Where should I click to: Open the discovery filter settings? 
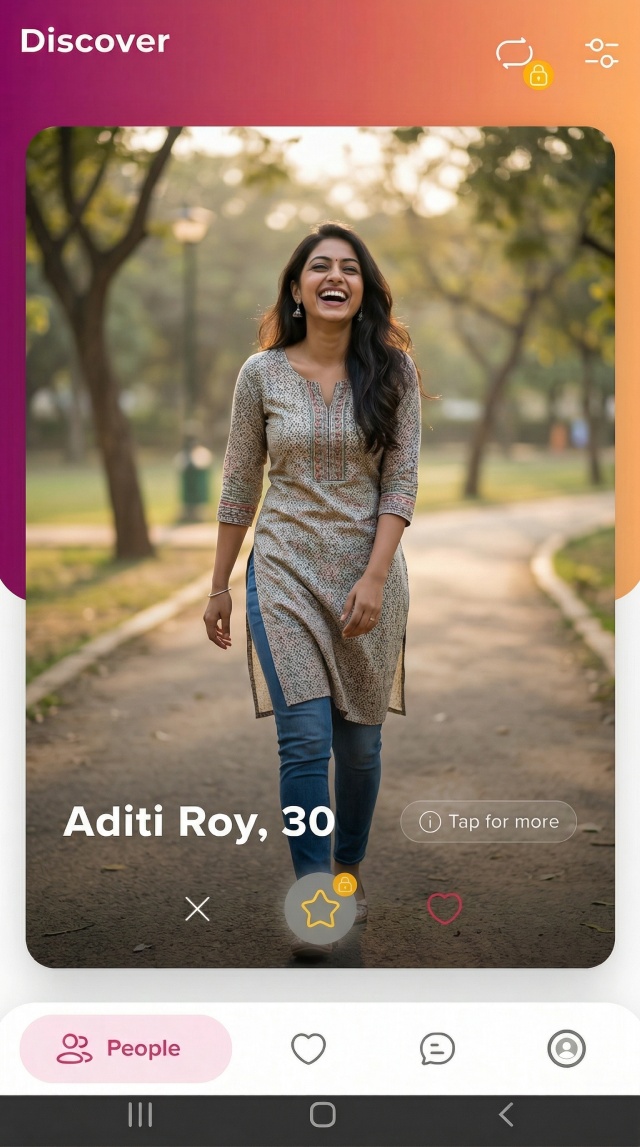(x=601, y=53)
